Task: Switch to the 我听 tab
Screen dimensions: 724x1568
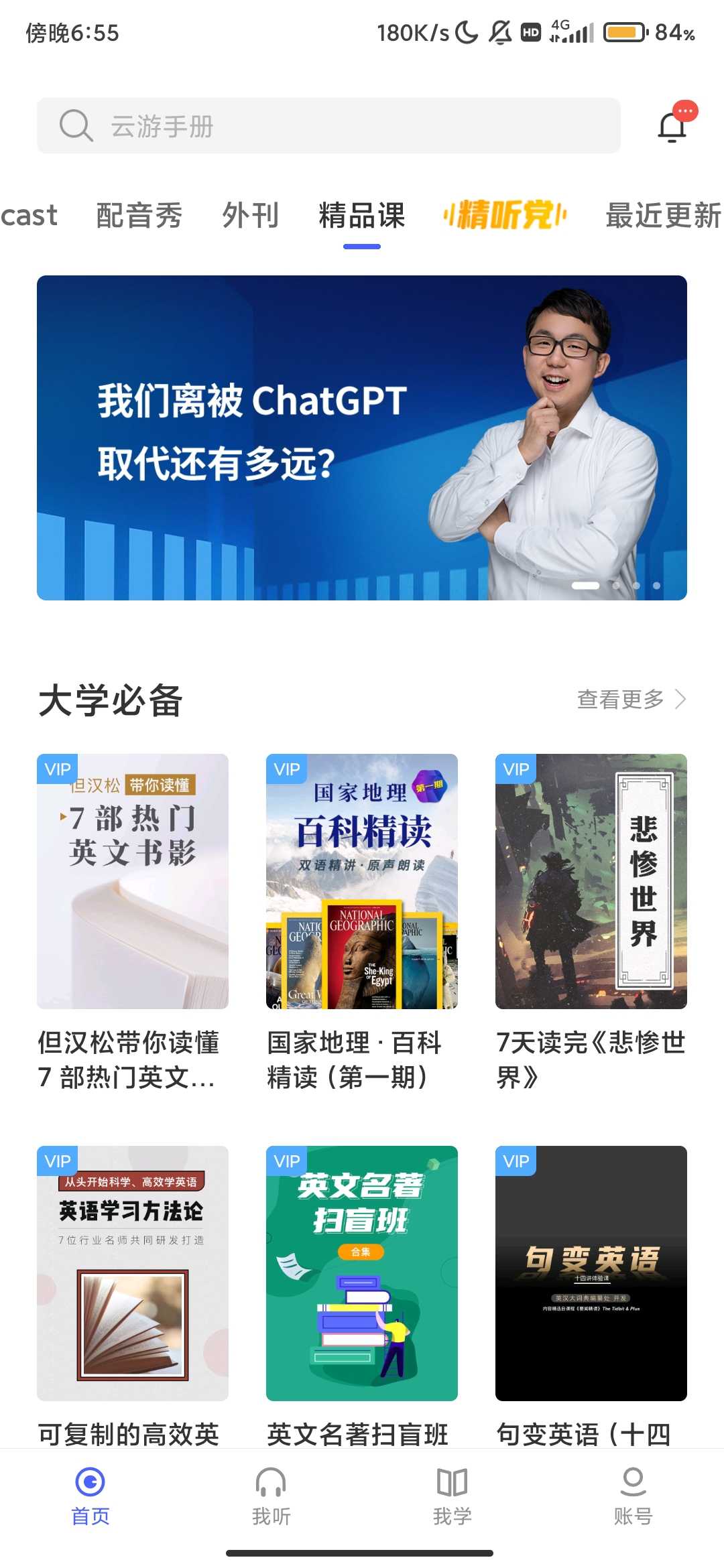Action: coord(271,1494)
